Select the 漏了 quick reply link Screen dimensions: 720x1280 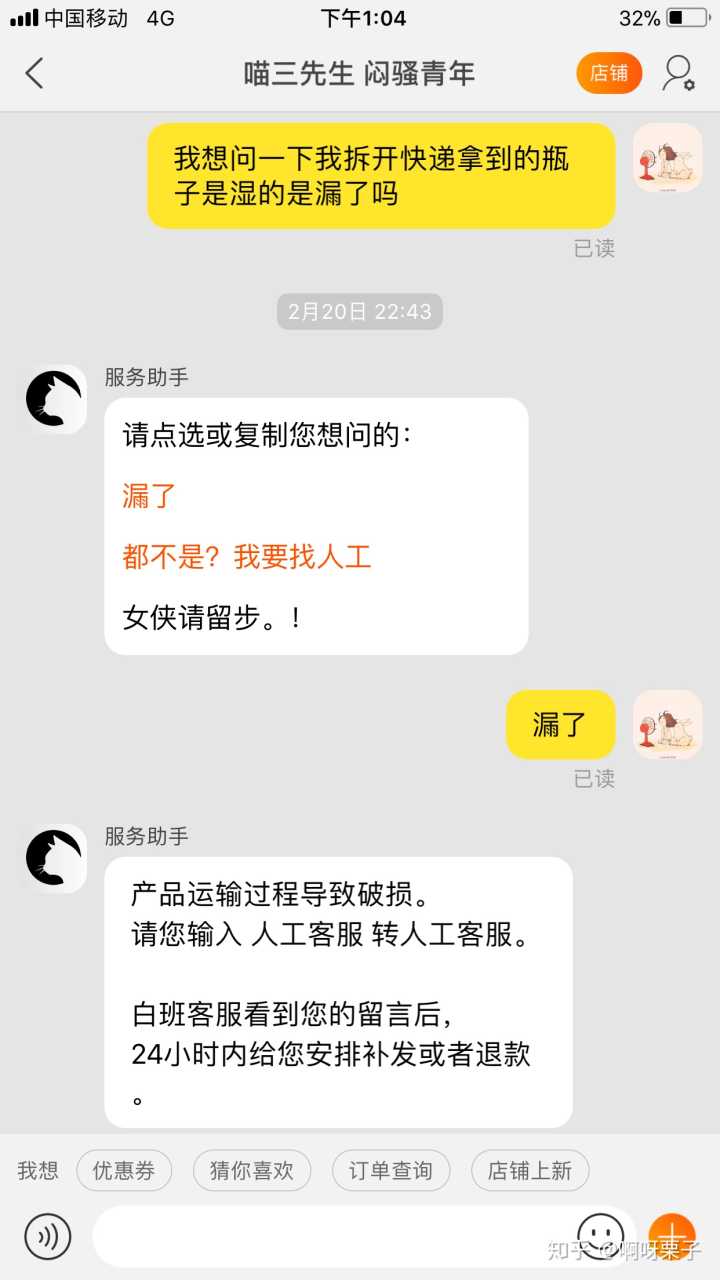pos(149,495)
